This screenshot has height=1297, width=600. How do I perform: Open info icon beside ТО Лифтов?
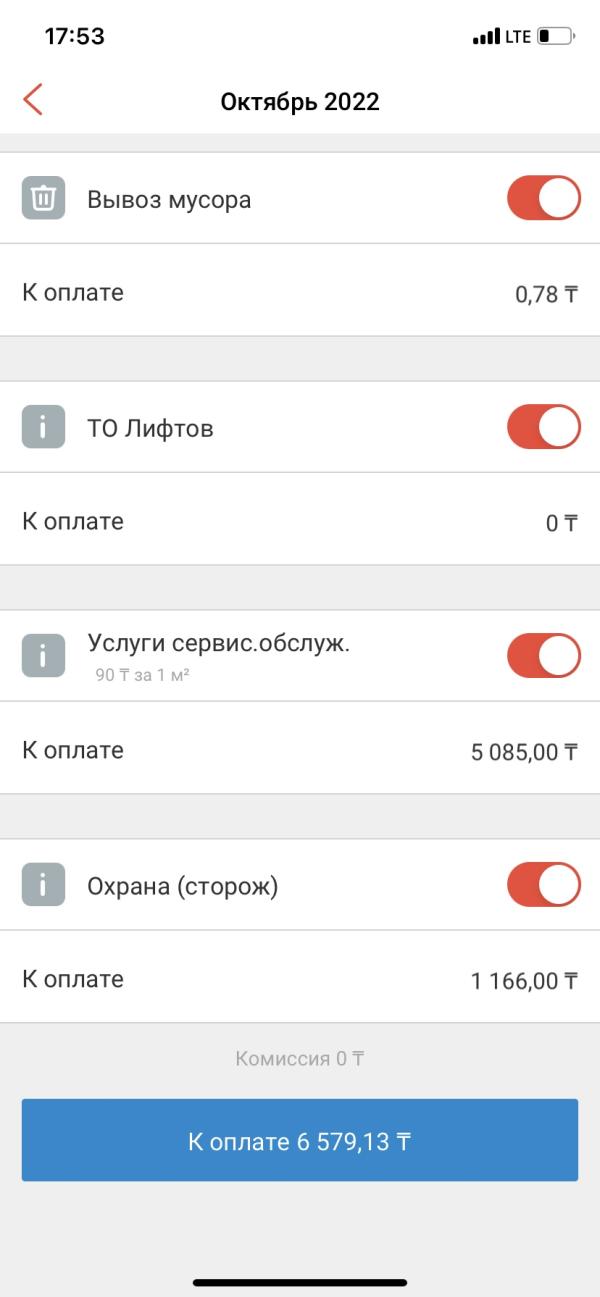pos(43,428)
